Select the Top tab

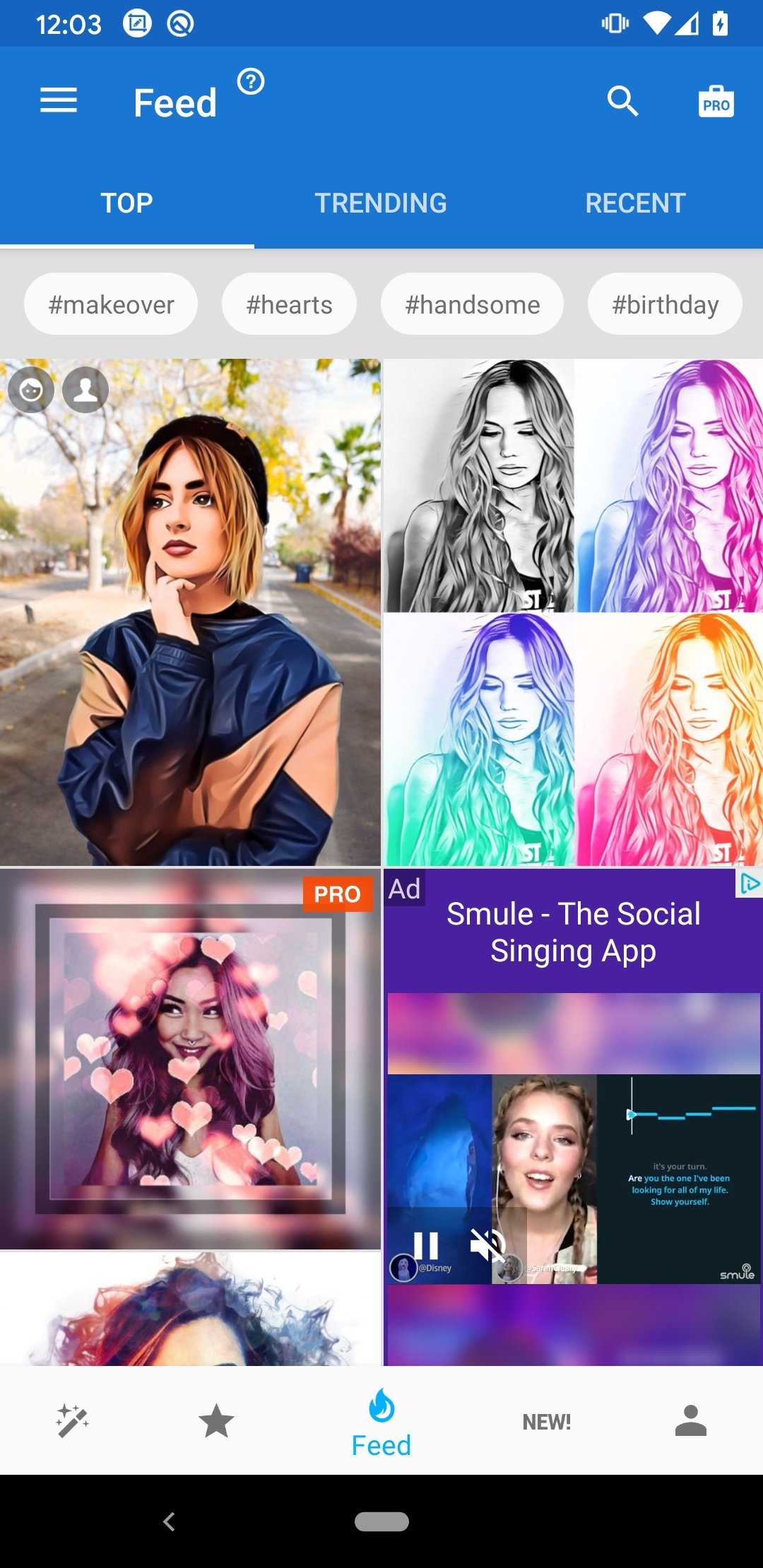point(126,203)
